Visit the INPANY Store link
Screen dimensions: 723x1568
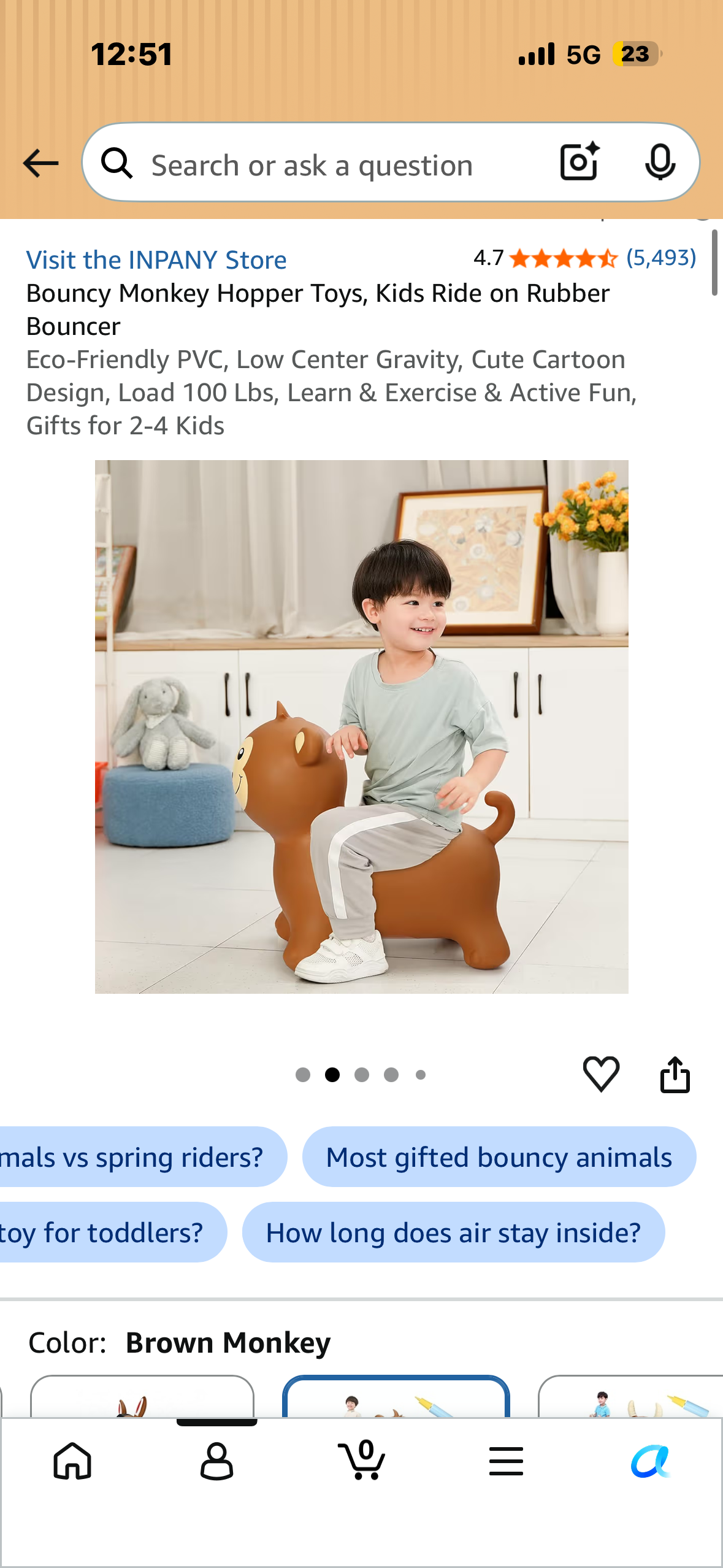pos(156,259)
